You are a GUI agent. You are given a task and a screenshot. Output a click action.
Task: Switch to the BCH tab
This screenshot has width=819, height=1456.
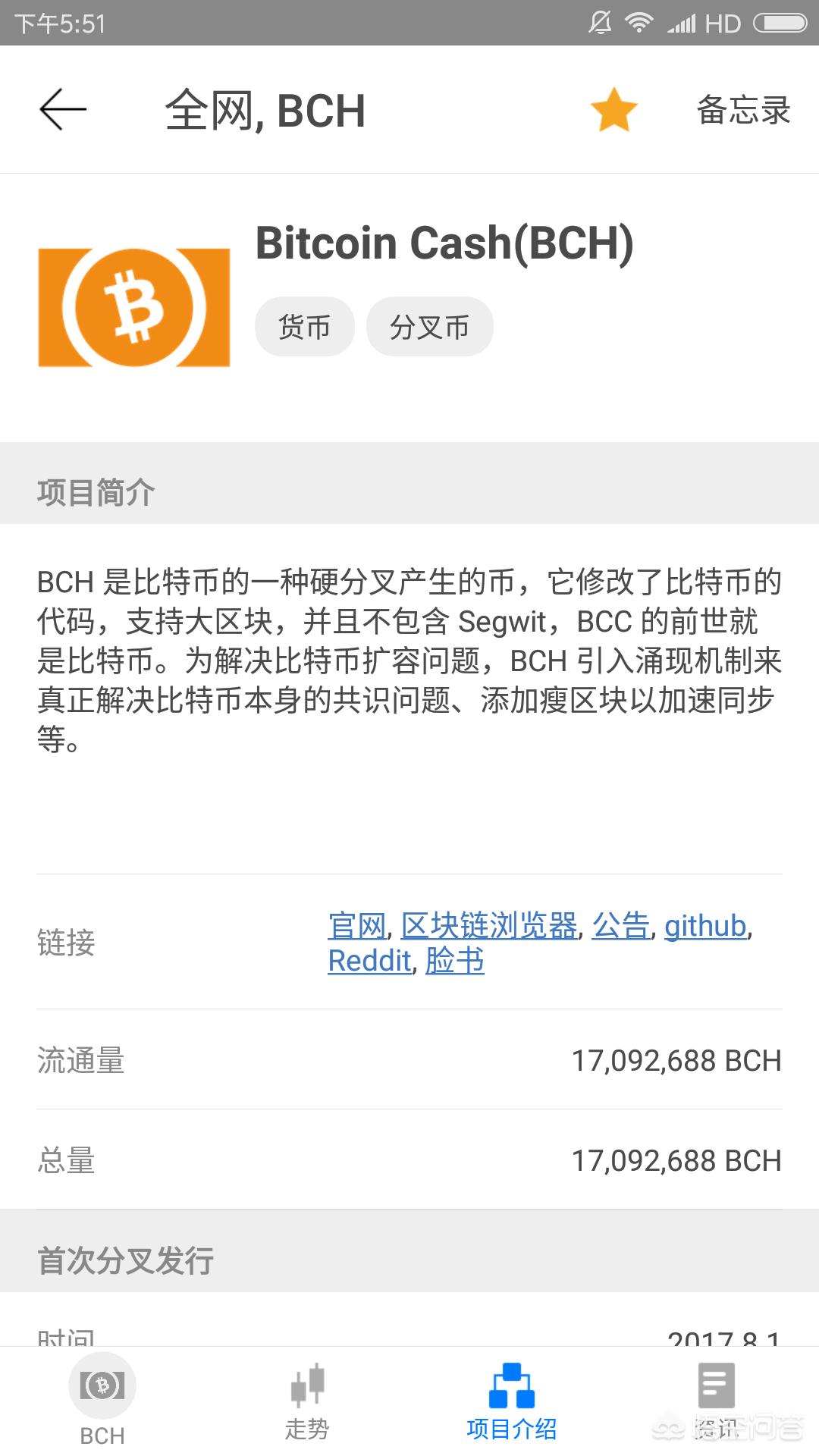(102, 1401)
